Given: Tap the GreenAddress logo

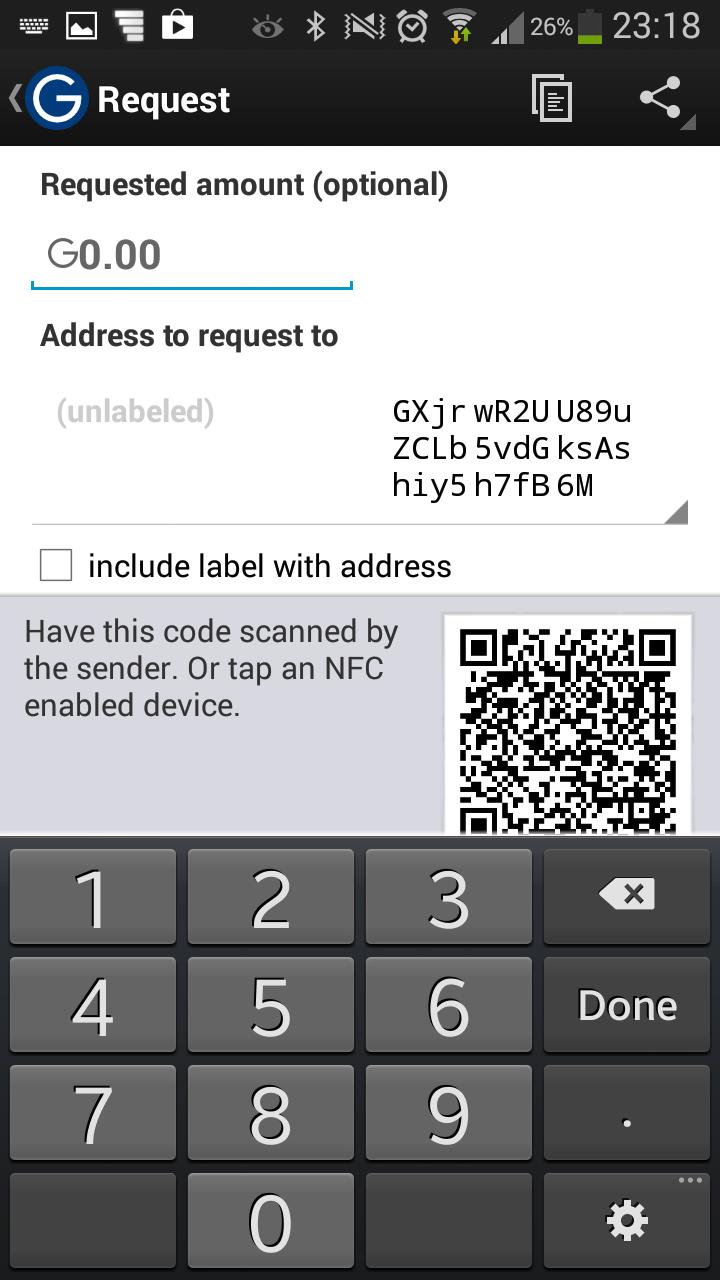Looking at the screenshot, I should pos(60,99).
